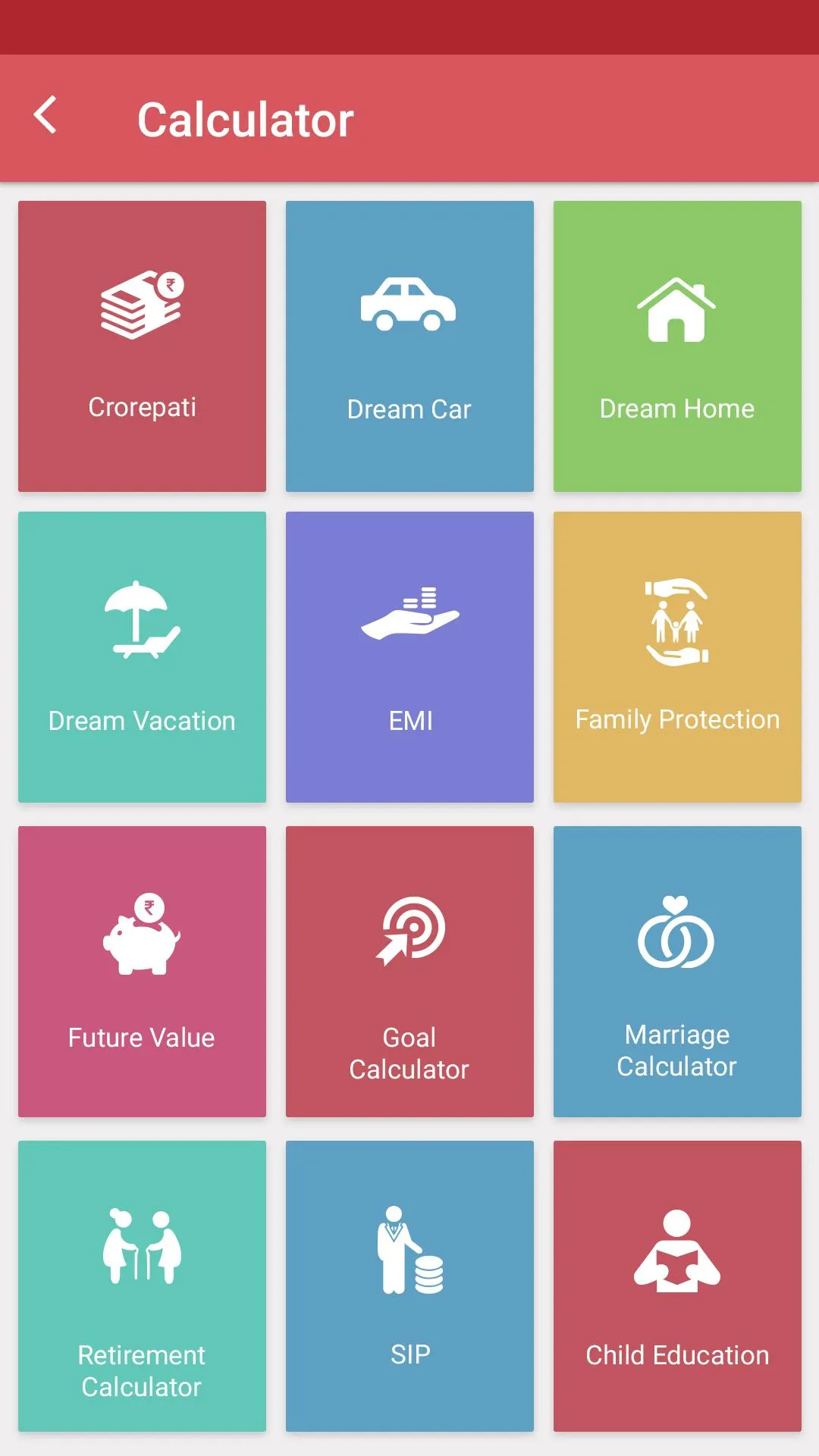The width and height of the screenshot is (819, 1456).
Task: Open the Retirement Calculator
Action: tap(142, 1286)
